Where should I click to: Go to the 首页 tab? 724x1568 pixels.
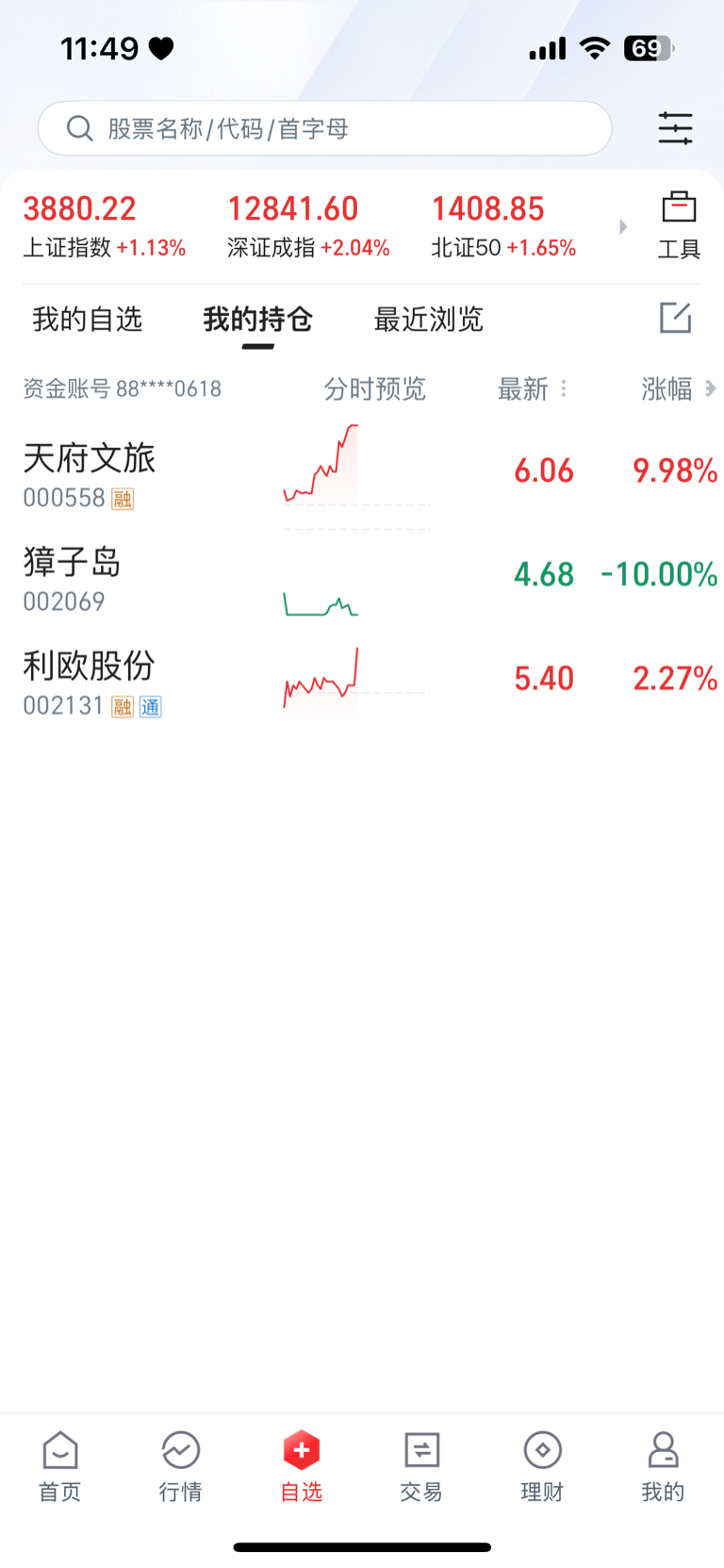[60, 1465]
